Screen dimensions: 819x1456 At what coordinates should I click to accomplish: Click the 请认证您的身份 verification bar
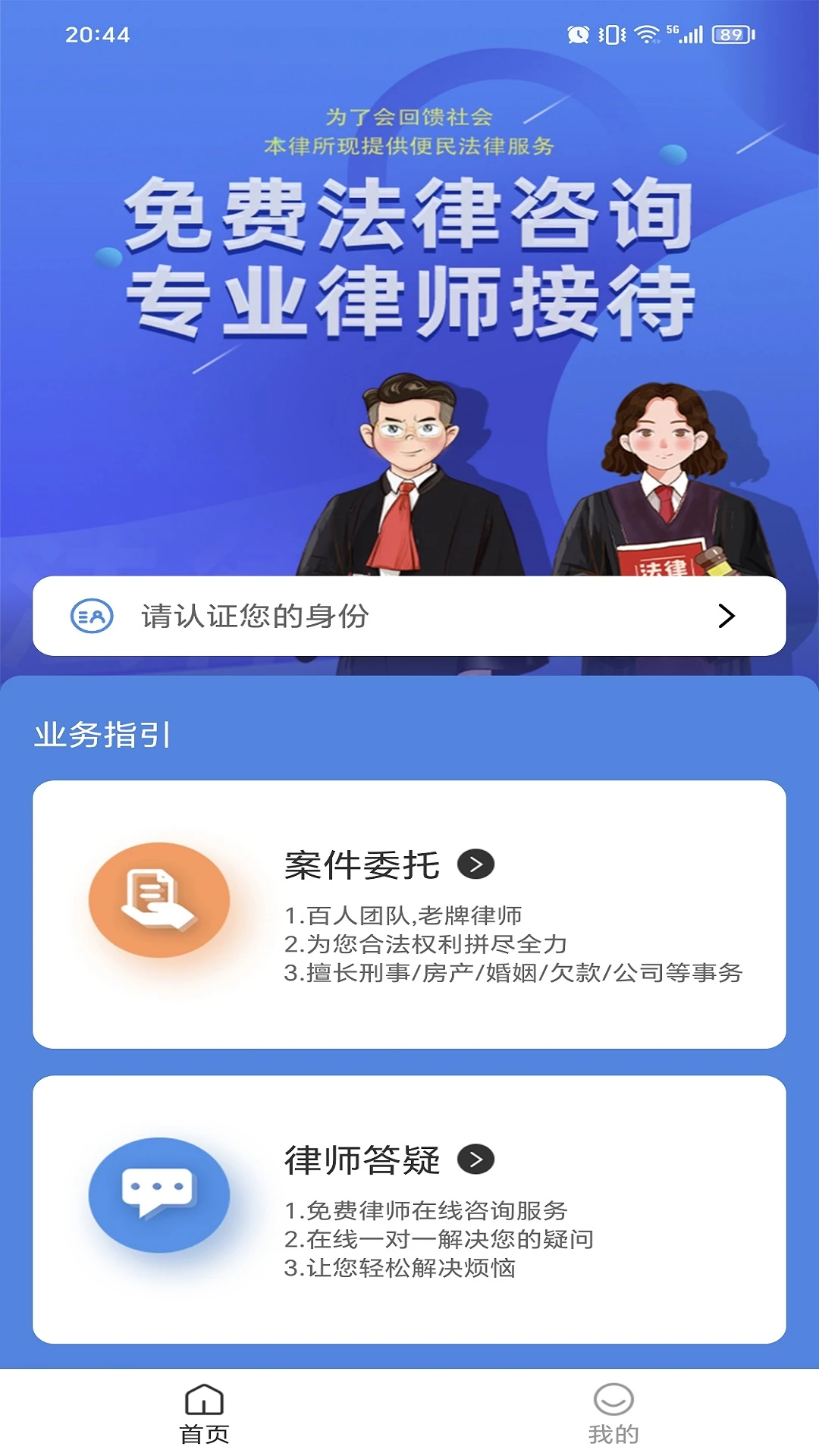click(x=409, y=617)
